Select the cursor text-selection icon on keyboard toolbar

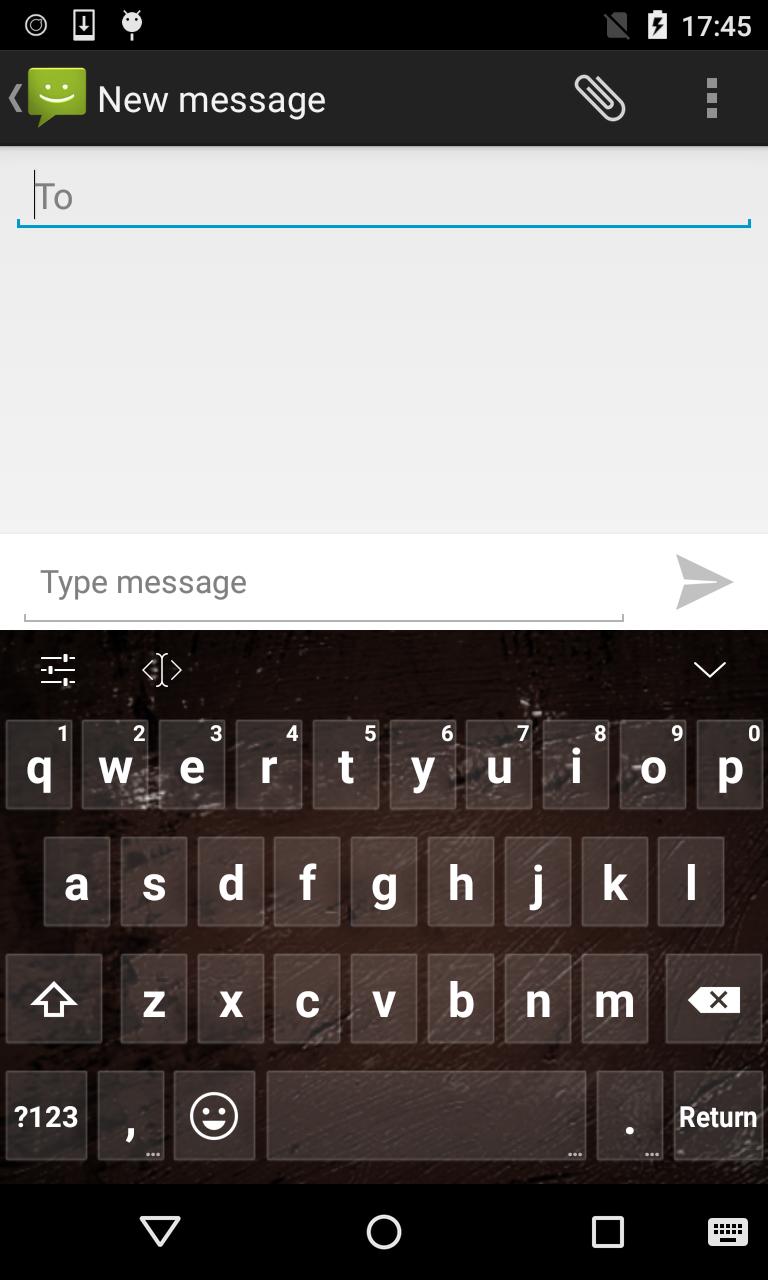point(161,669)
